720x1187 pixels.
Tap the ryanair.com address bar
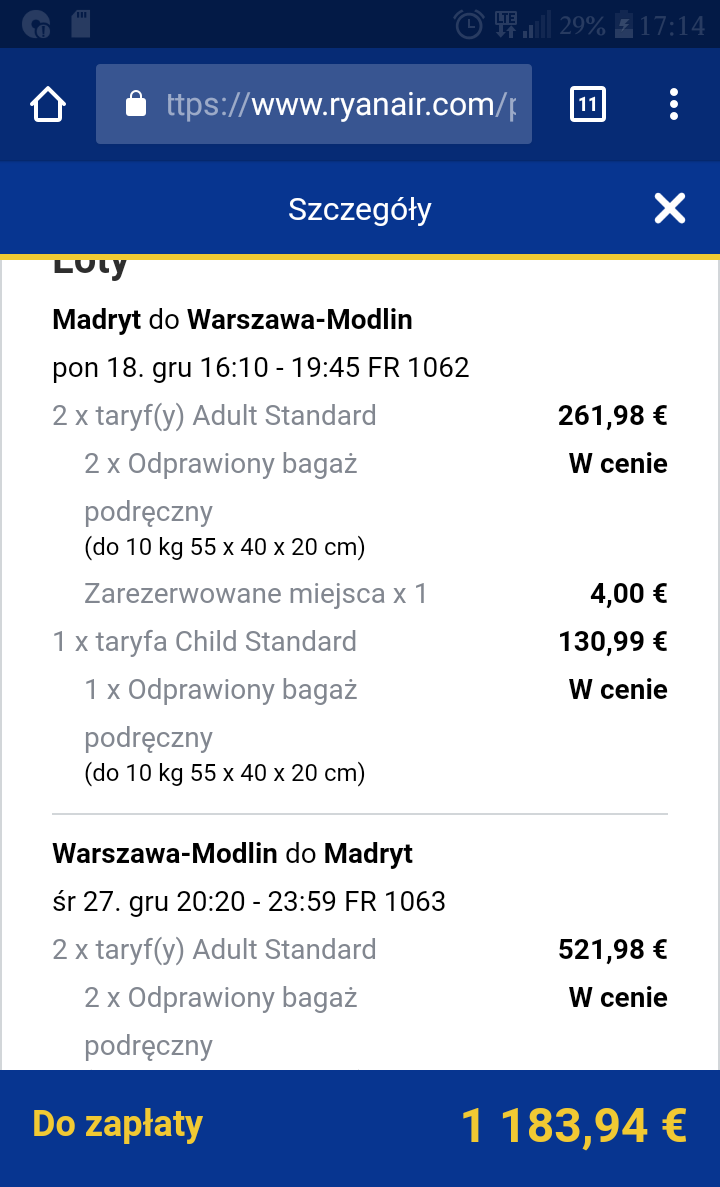313,104
